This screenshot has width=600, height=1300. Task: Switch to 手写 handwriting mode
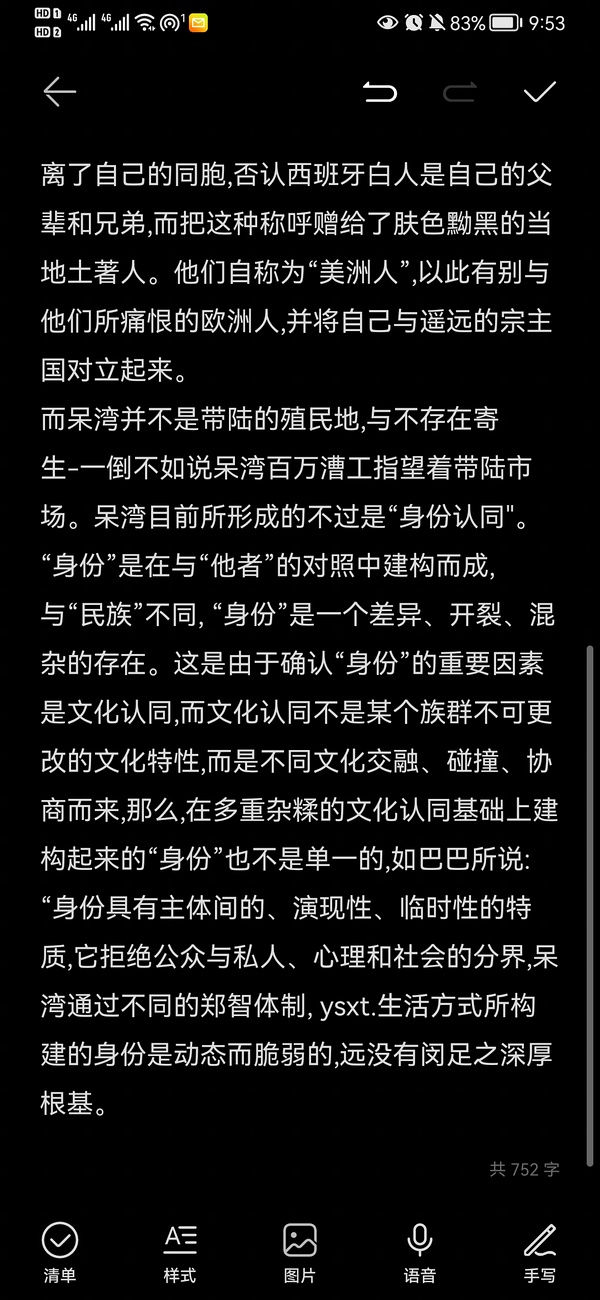540,1250
